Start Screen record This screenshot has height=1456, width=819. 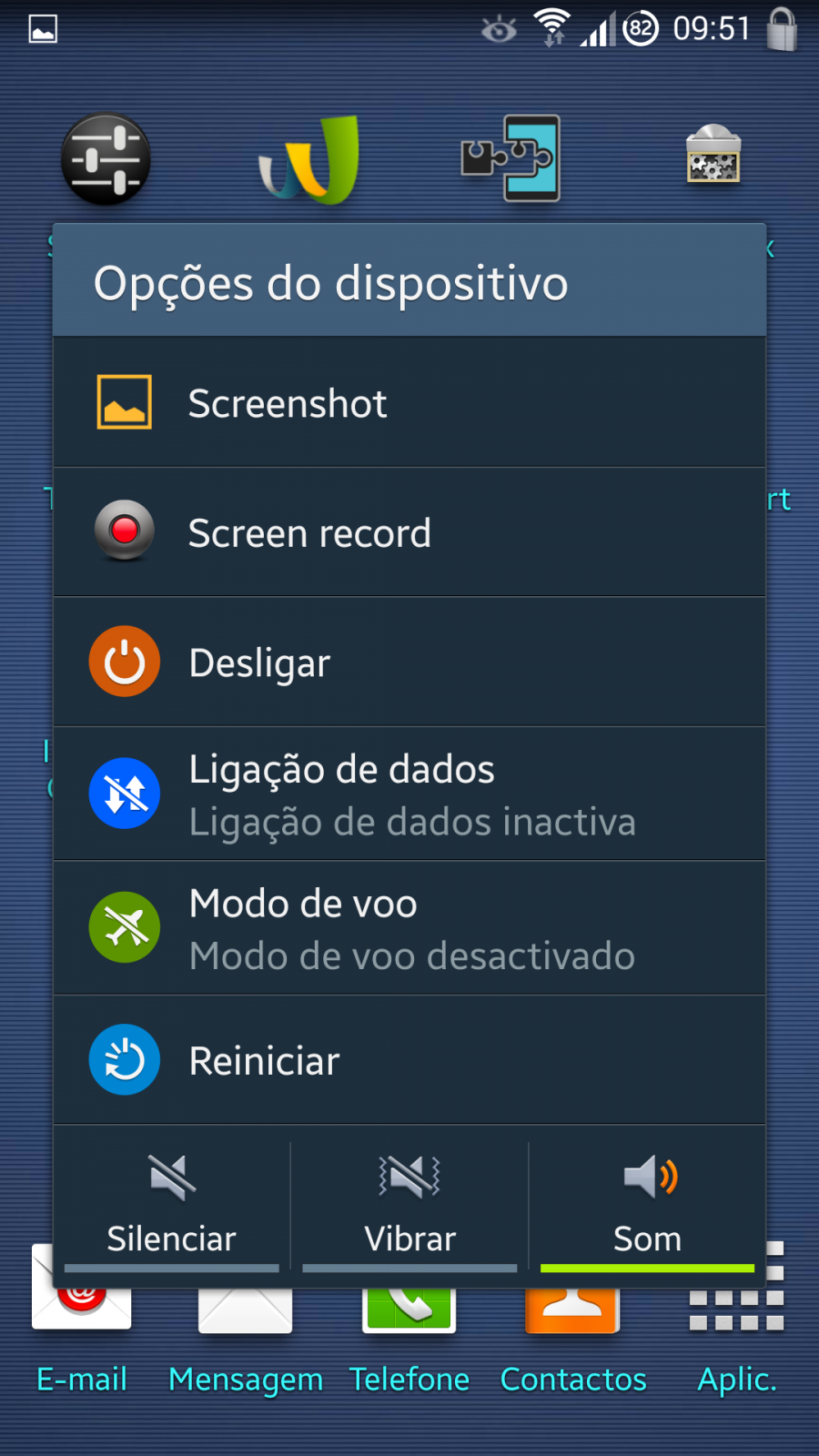[409, 532]
